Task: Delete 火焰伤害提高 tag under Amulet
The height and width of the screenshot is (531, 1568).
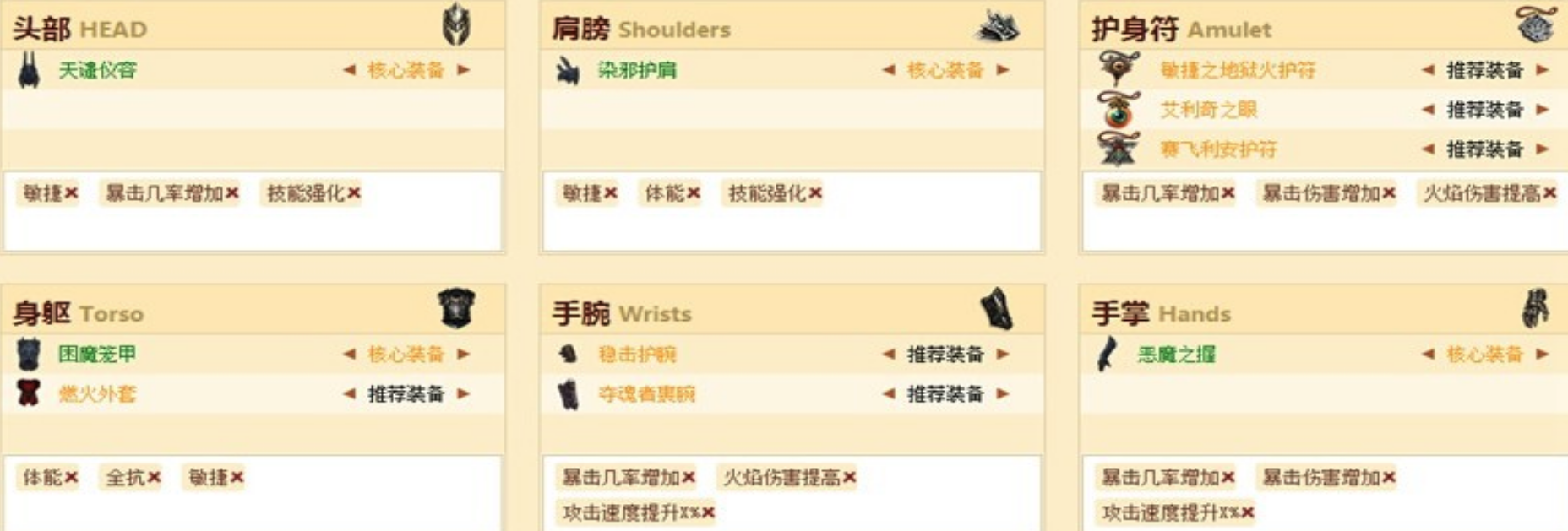Action: [1549, 193]
